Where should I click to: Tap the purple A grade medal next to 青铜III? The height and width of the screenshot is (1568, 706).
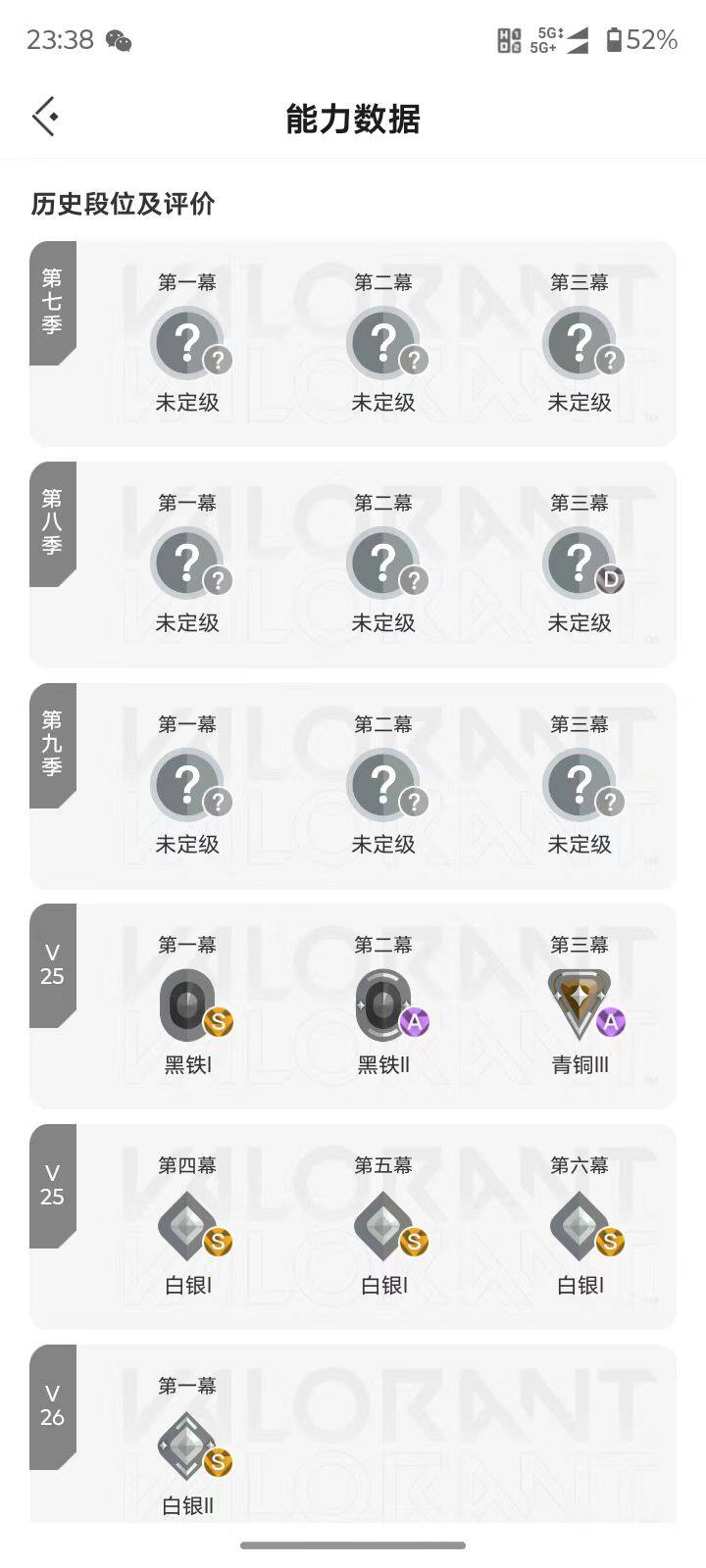[x=609, y=1022]
